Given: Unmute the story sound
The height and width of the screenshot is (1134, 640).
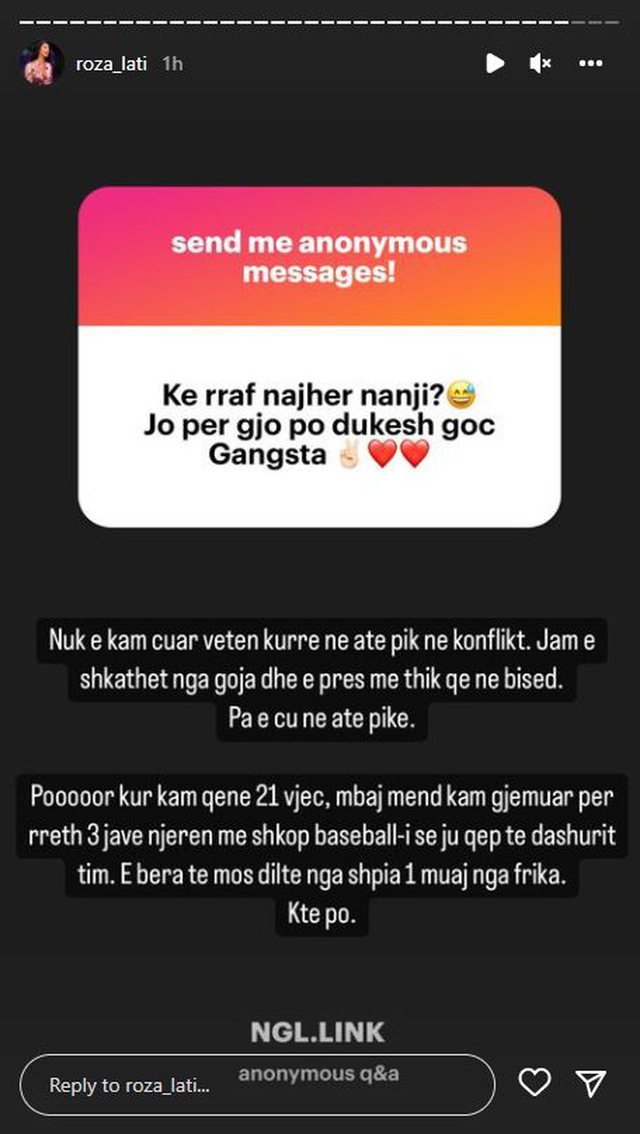Looking at the screenshot, I should coord(540,64).
